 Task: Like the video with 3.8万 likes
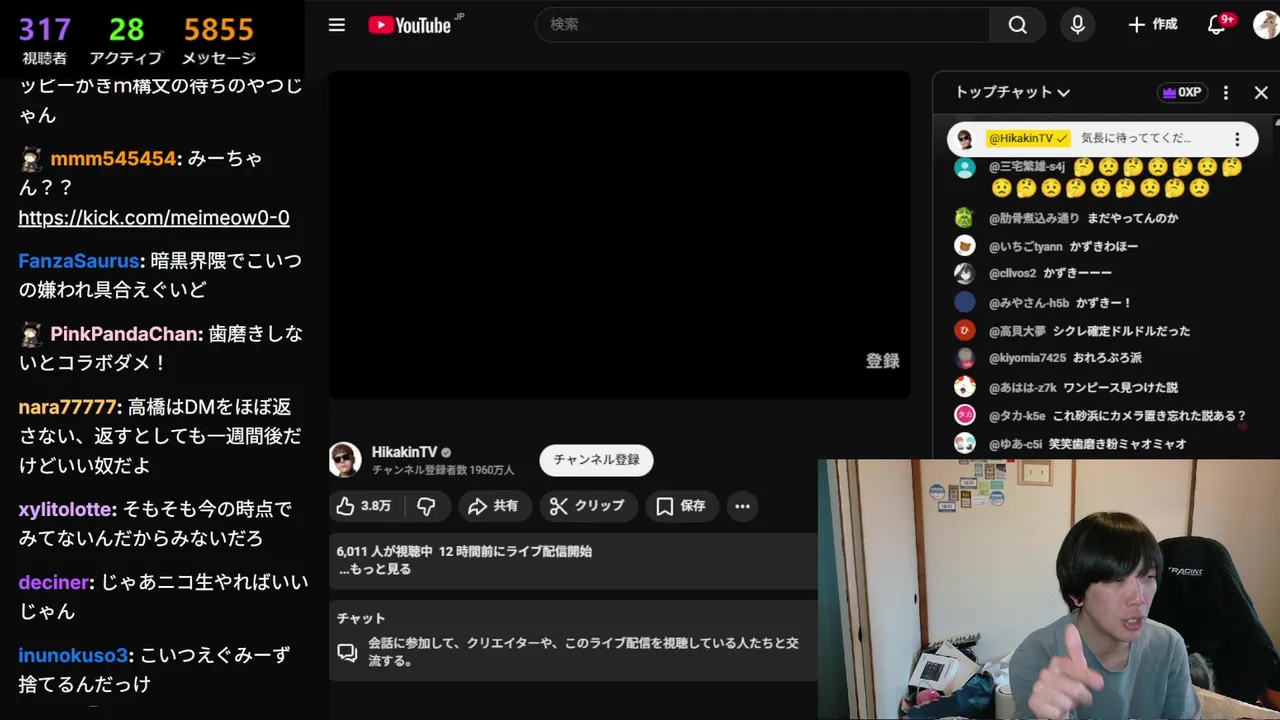pyautogui.click(x=363, y=506)
